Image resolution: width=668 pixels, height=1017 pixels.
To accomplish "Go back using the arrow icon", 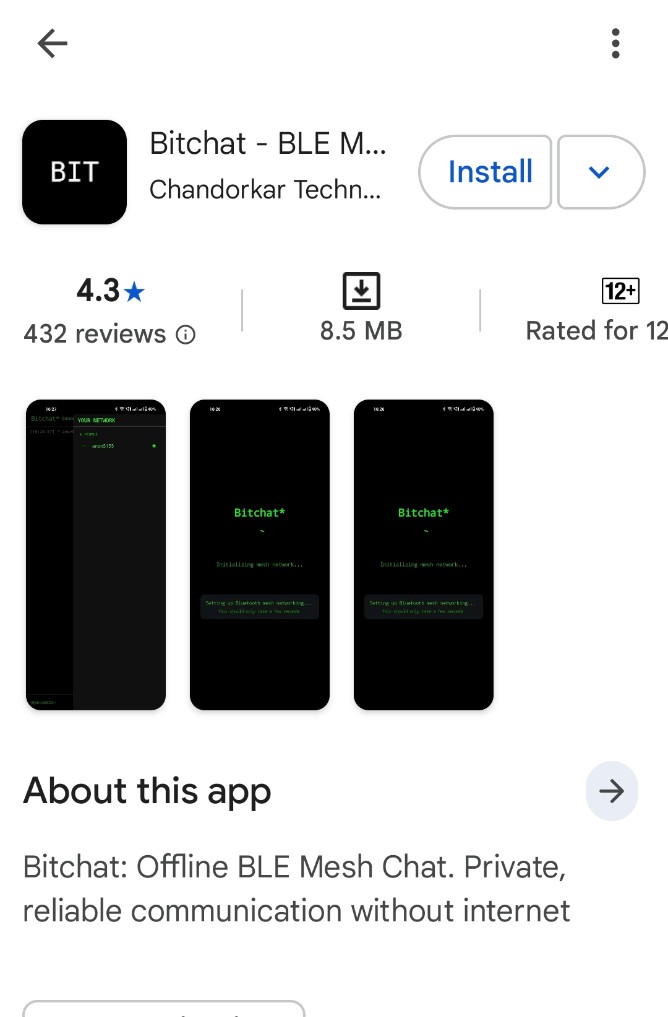I will [x=52, y=43].
